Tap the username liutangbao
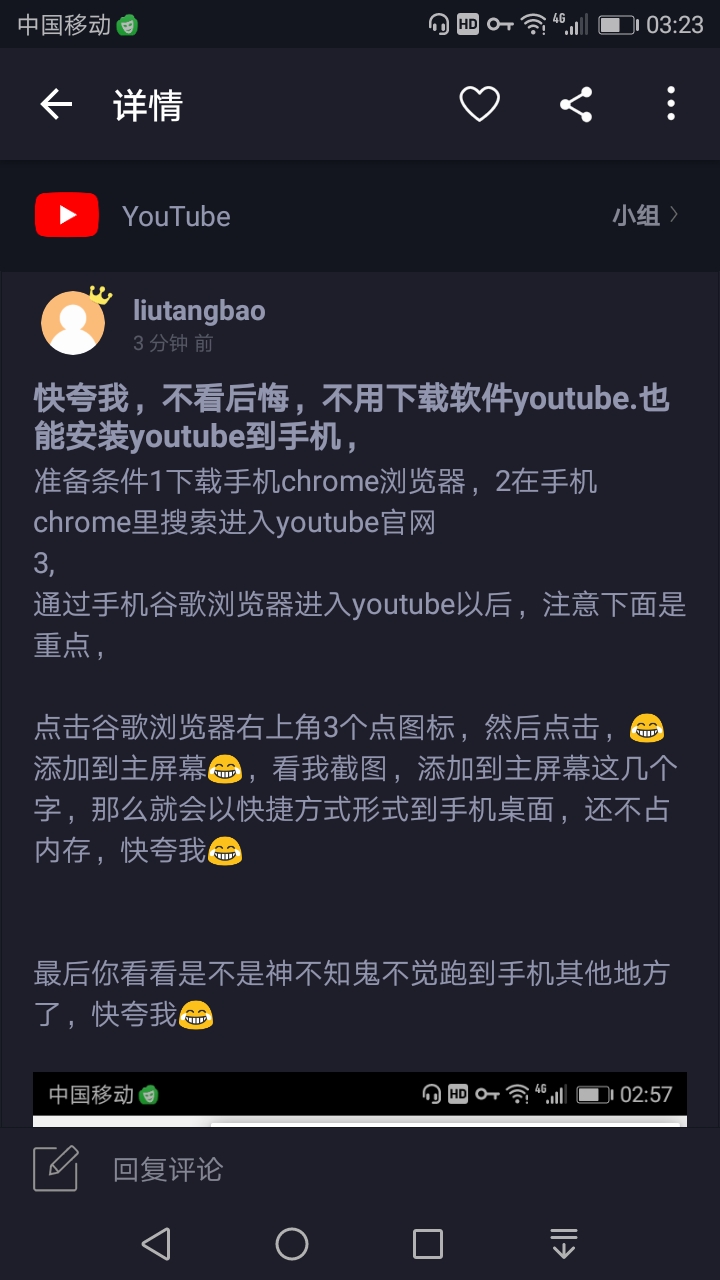 coord(200,310)
